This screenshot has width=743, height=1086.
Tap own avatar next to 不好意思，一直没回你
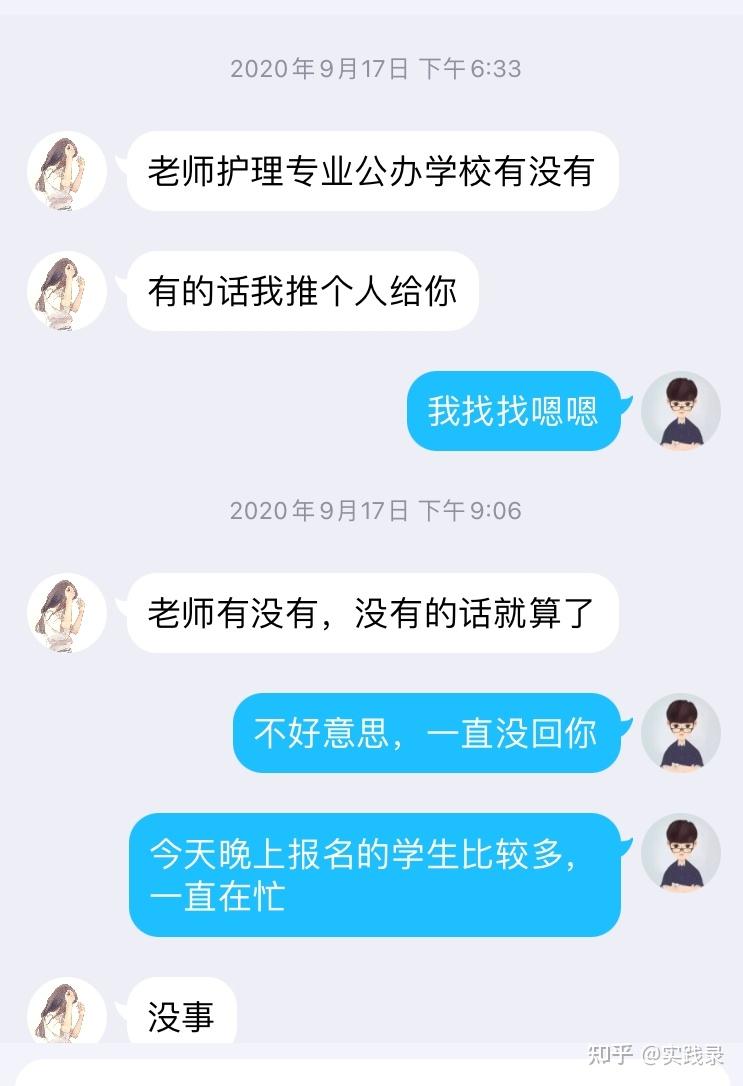[680, 733]
